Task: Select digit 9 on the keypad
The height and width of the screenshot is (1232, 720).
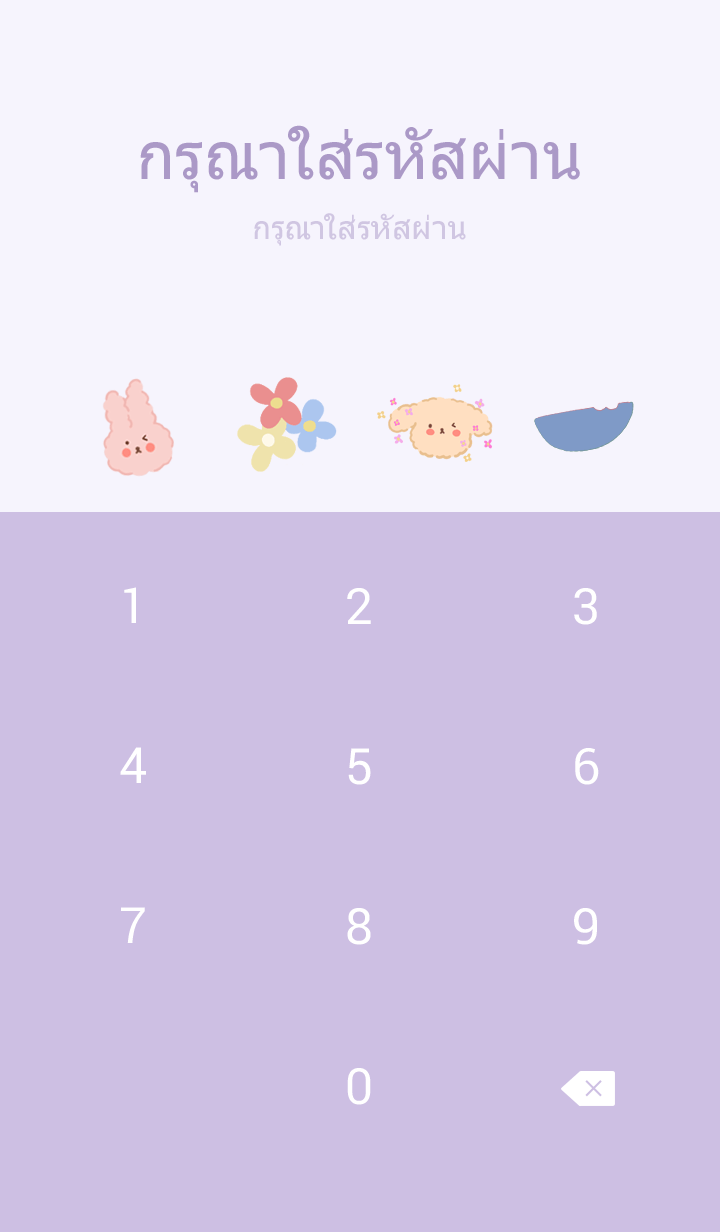Action: point(585,927)
